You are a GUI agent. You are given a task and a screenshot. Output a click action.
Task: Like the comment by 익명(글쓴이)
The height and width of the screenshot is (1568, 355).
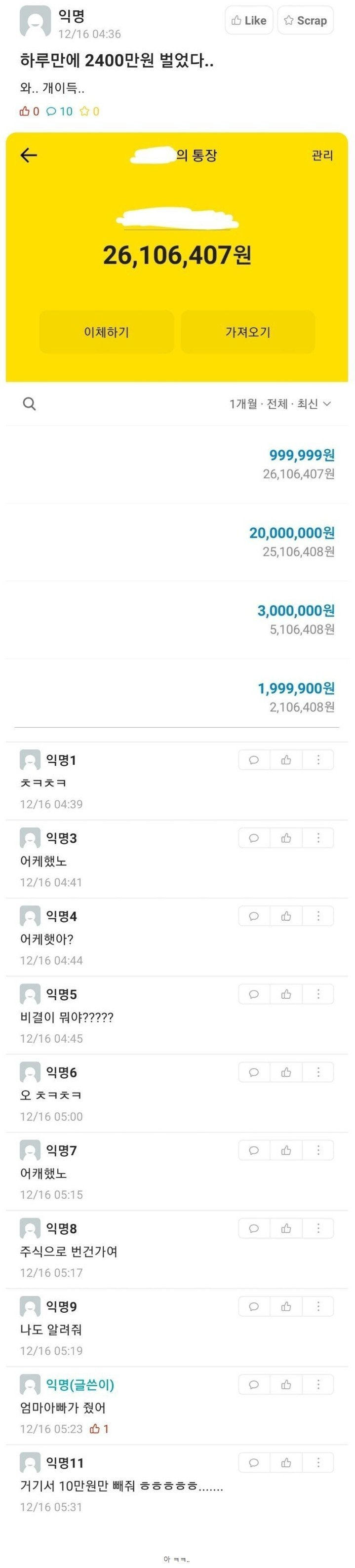(286, 1384)
